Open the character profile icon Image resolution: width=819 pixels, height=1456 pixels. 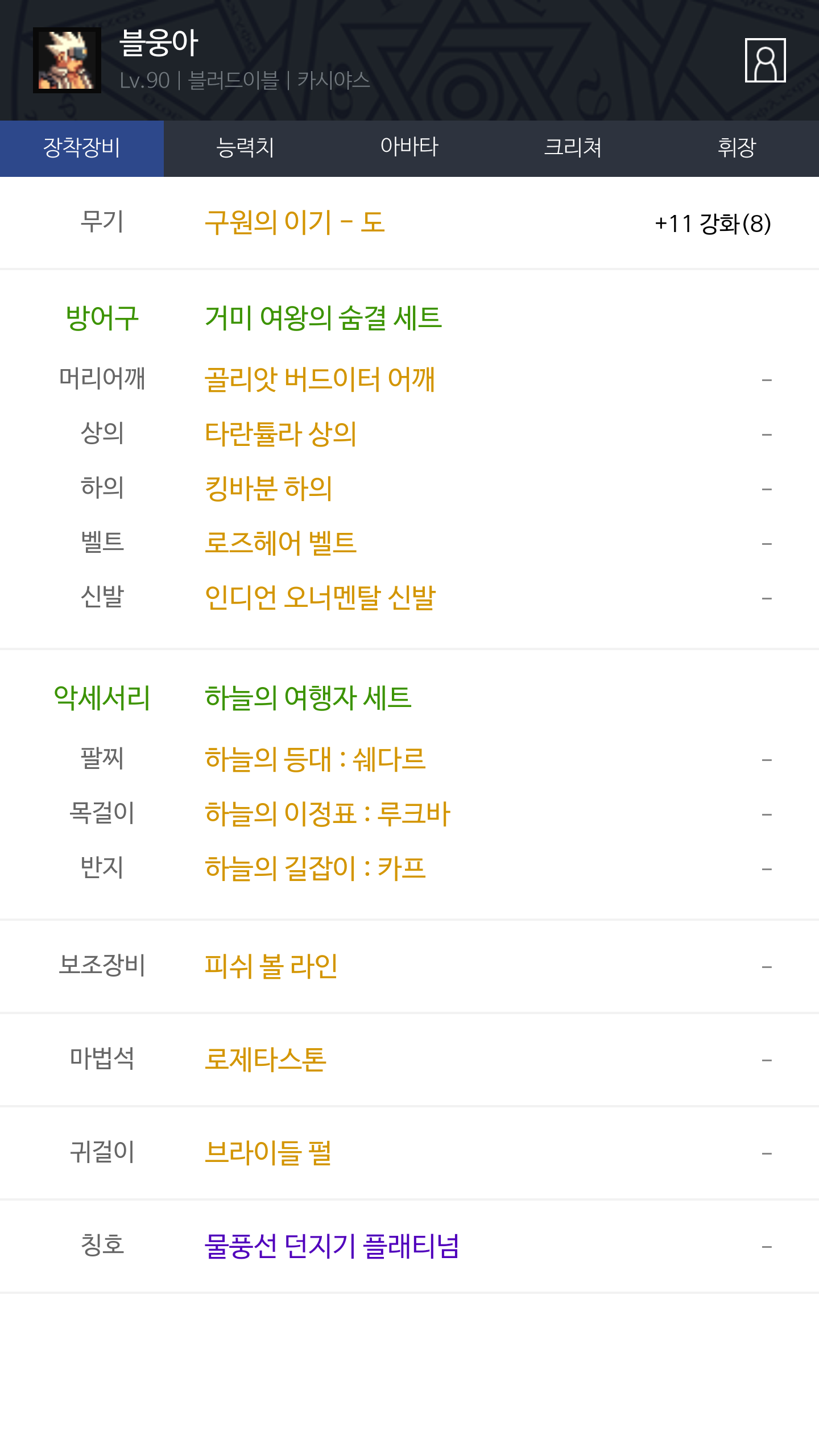tap(765, 60)
